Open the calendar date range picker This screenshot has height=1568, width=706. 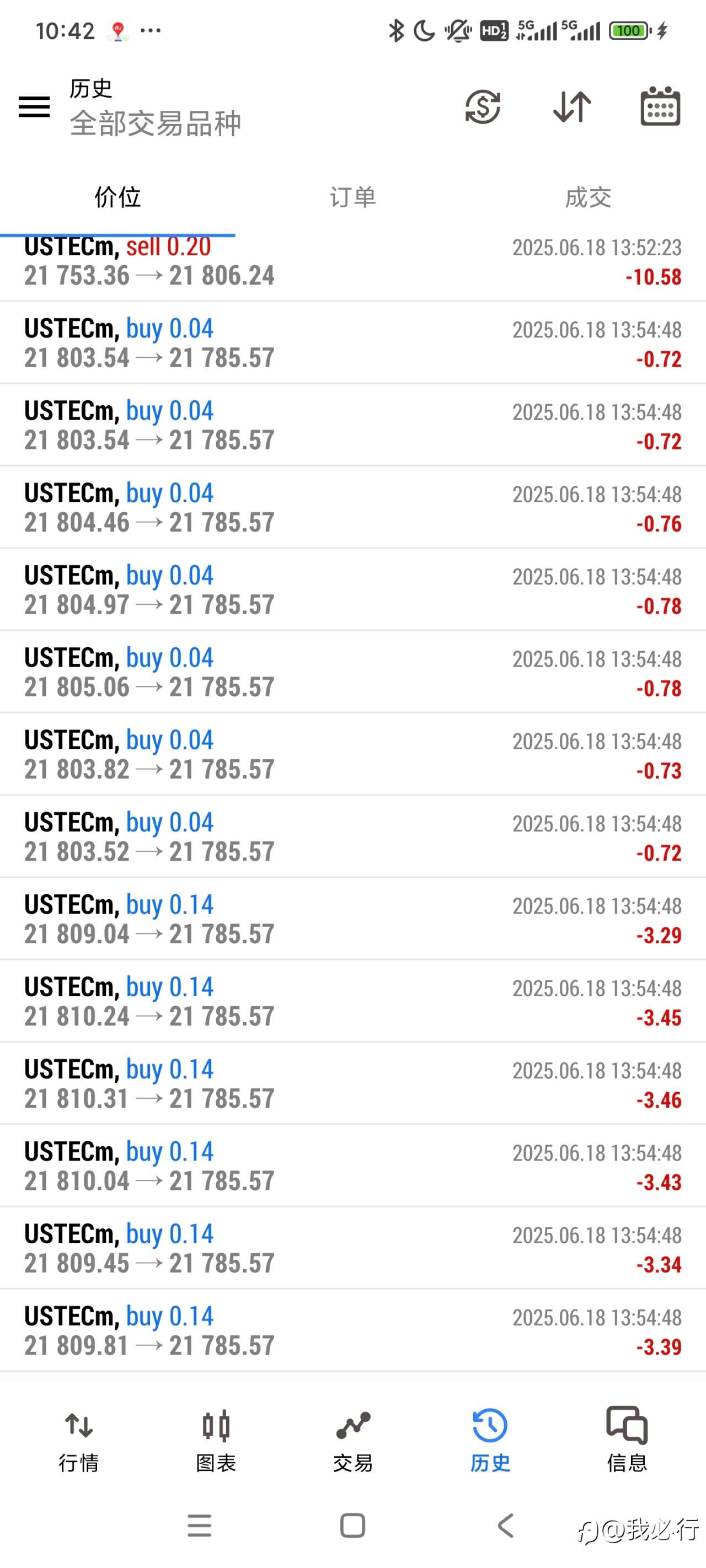(660, 107)
